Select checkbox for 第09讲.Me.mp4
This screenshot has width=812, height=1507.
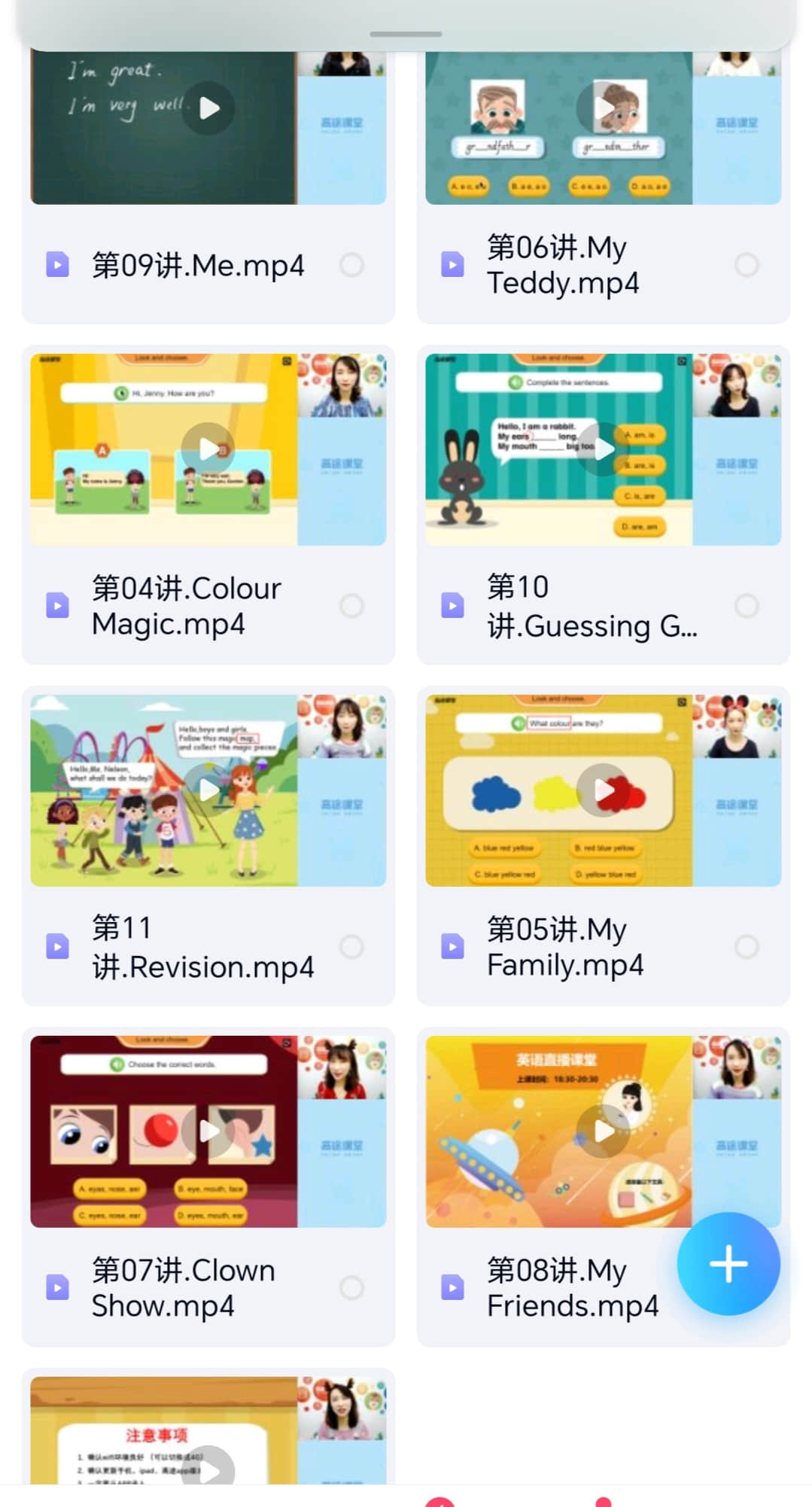[351, 265]
